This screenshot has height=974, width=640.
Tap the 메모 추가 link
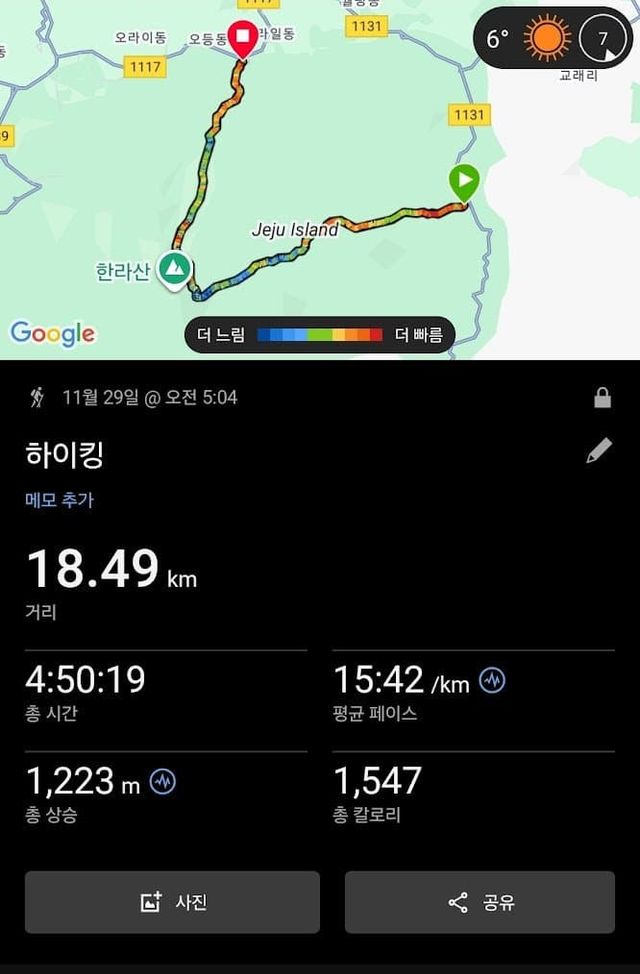coord(59,500)
